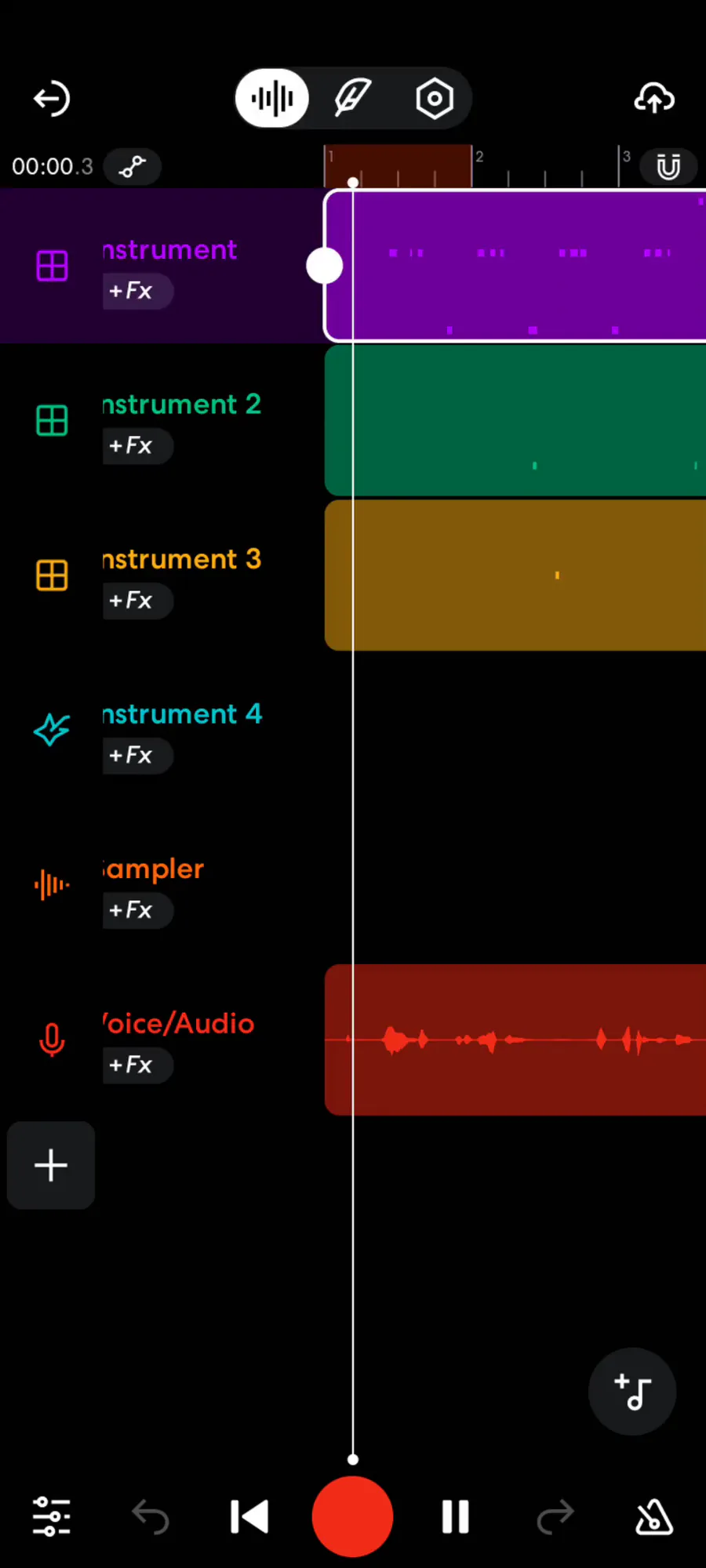
Task: Undo the last action
Action: (x=151, y=1516)
